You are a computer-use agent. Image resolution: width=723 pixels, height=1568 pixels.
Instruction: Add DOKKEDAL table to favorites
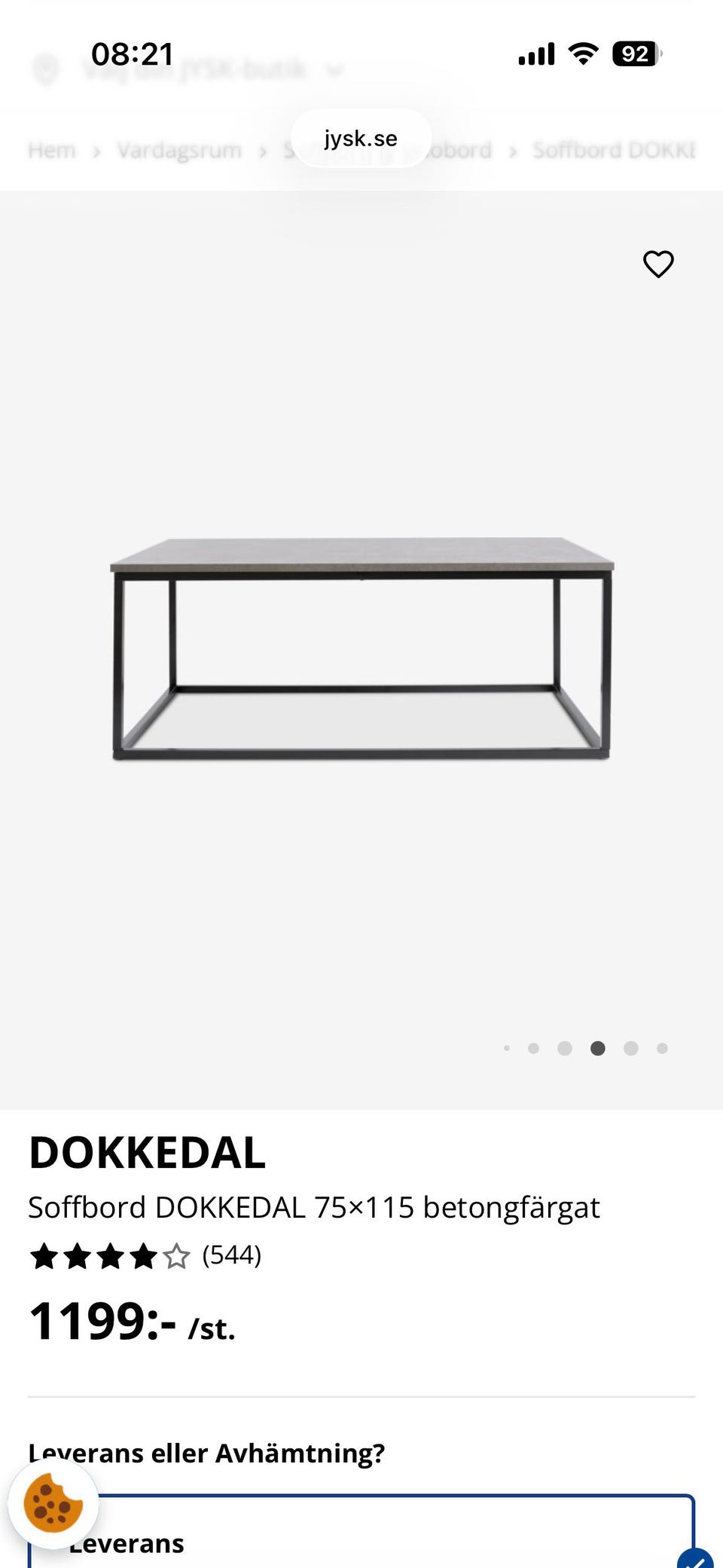click(658, 264)
